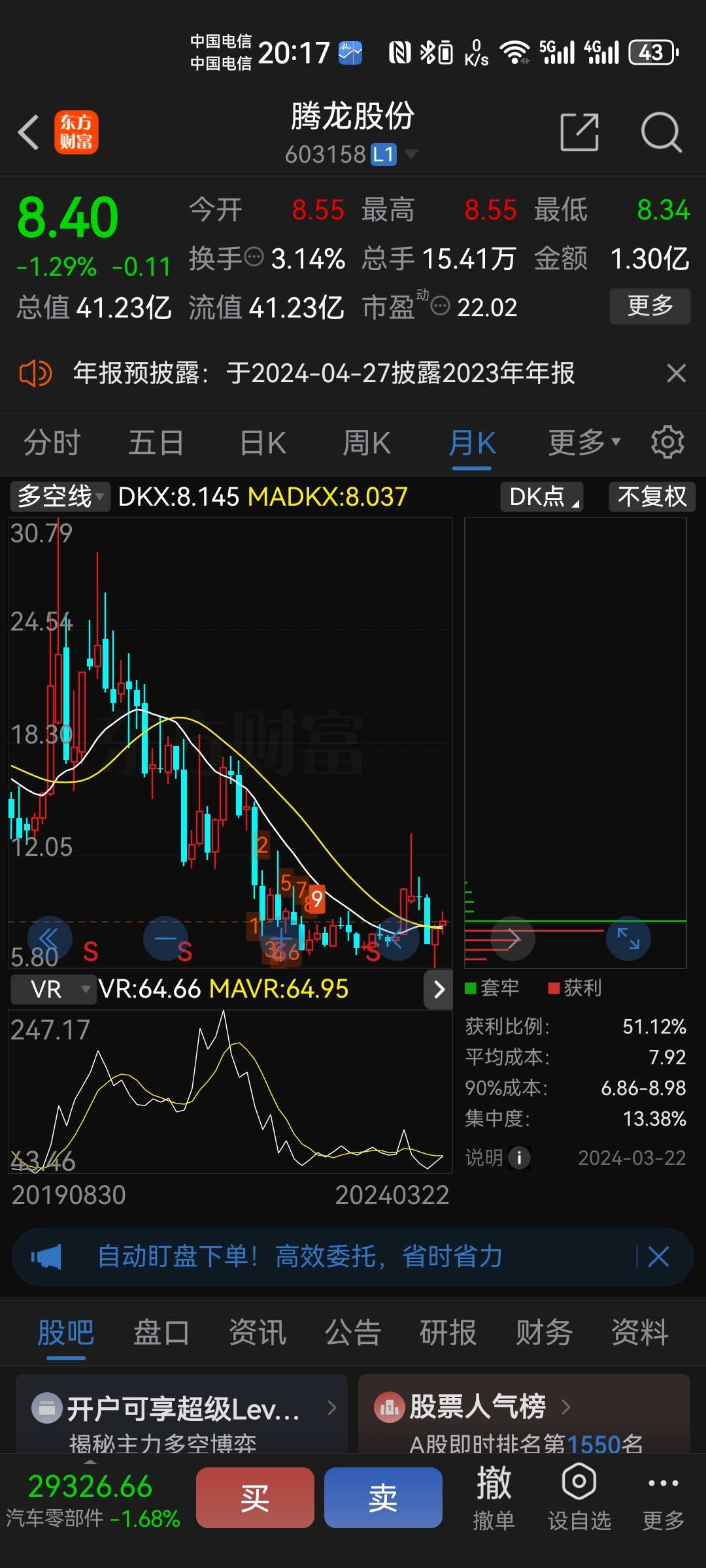This screenshot has width=706, height=1568.
Task: Tap 买 to open buy order panel
Action: coord(255,1498)
